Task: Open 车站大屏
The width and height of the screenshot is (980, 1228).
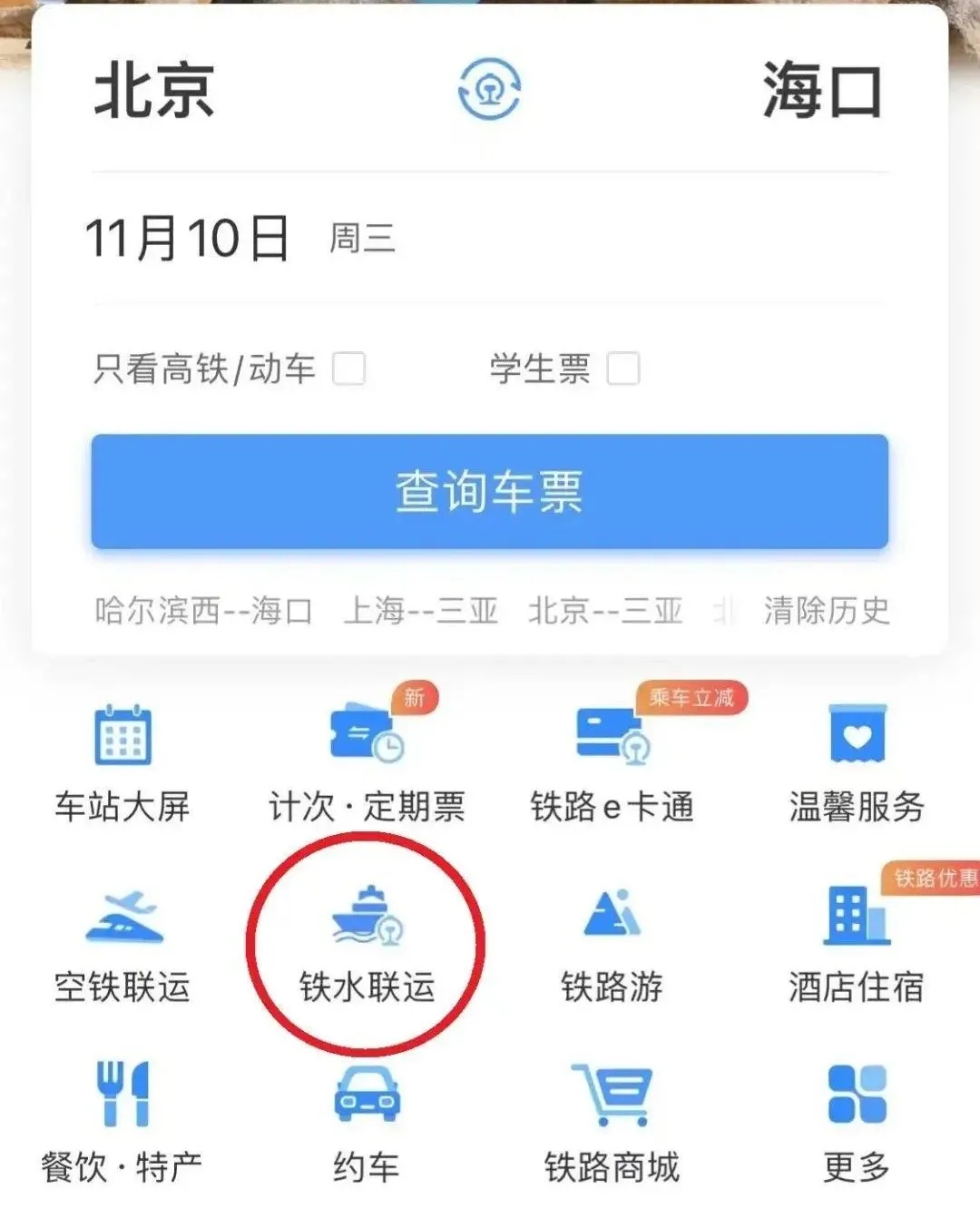Action: pyautogui.click(x=122, y=762)
